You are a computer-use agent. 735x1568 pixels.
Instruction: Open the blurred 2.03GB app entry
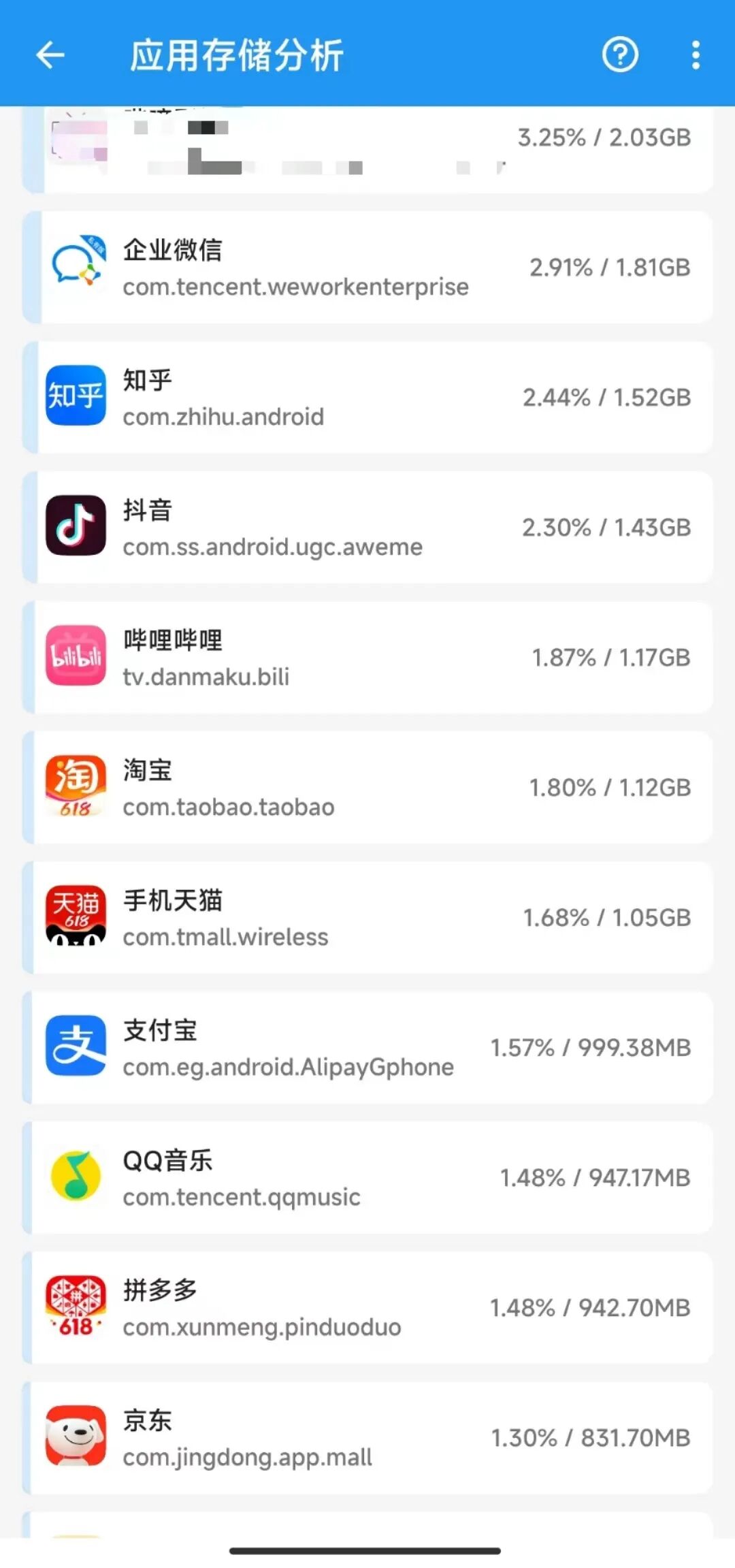(367, 150)
